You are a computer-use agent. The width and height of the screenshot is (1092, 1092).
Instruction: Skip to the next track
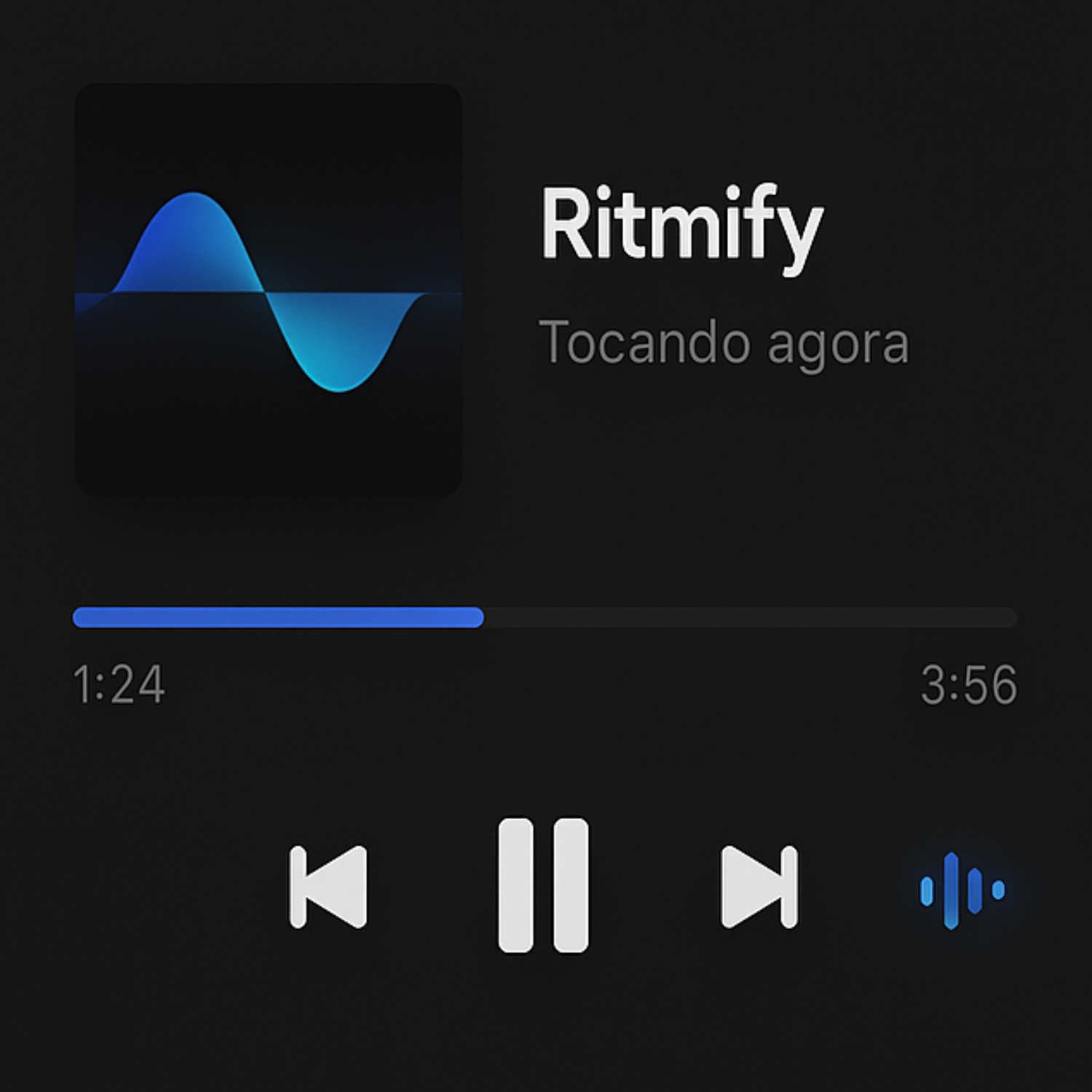coord(759,887)
